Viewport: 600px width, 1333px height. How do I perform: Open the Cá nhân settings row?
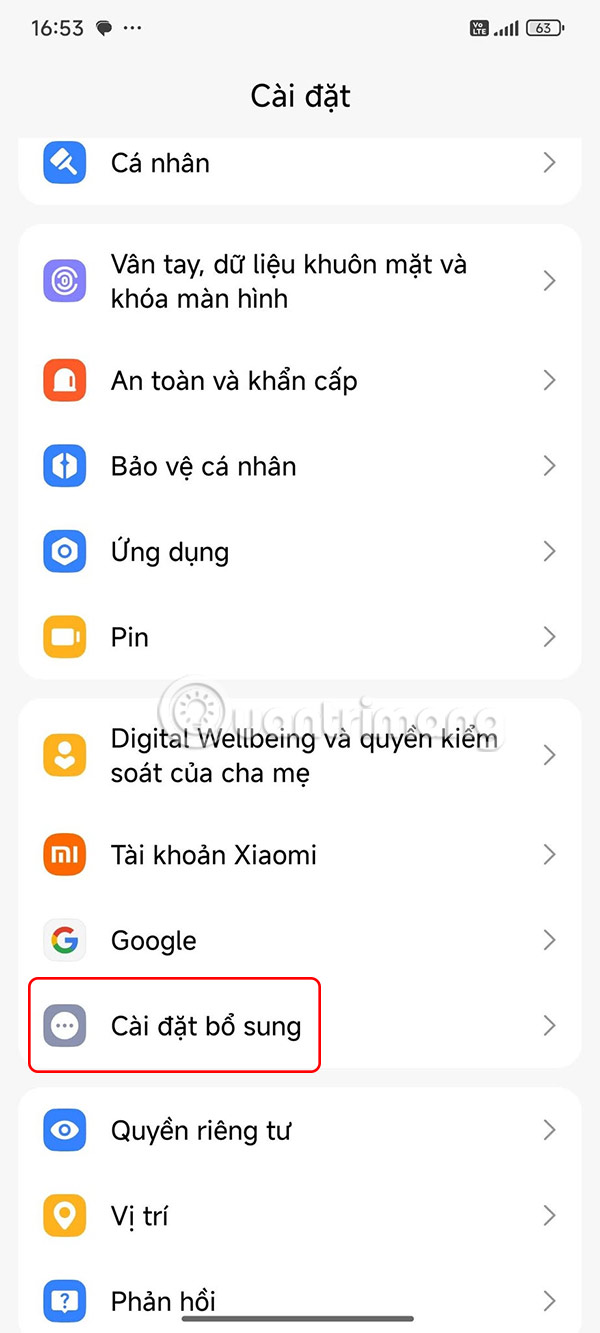coord(300,163)
